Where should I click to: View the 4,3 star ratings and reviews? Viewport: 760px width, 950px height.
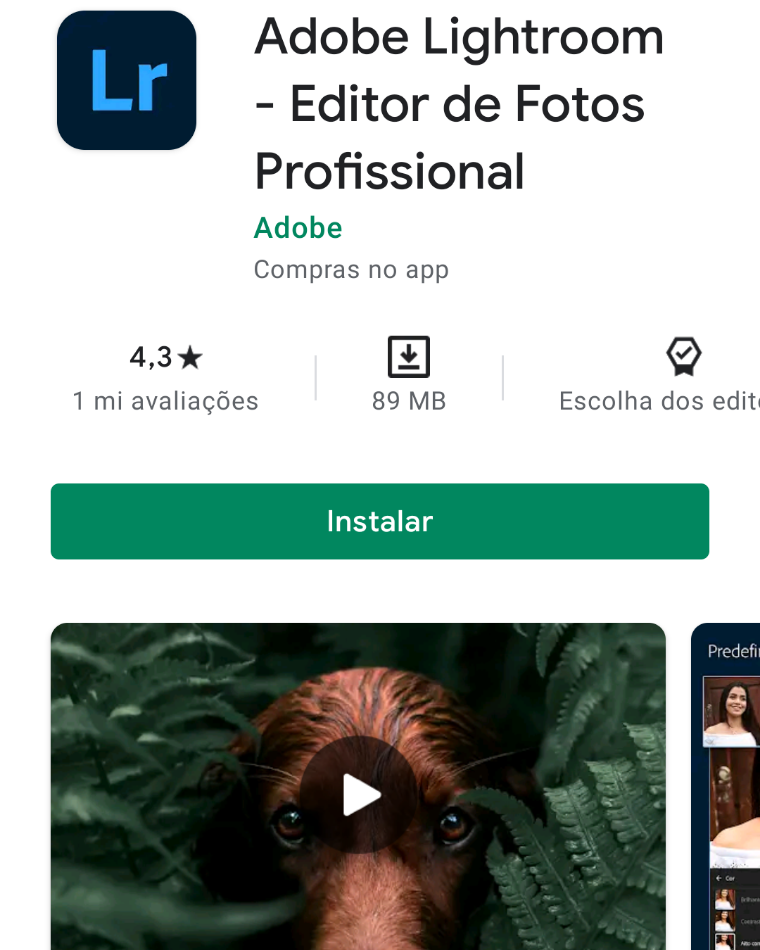click(166, 378)
